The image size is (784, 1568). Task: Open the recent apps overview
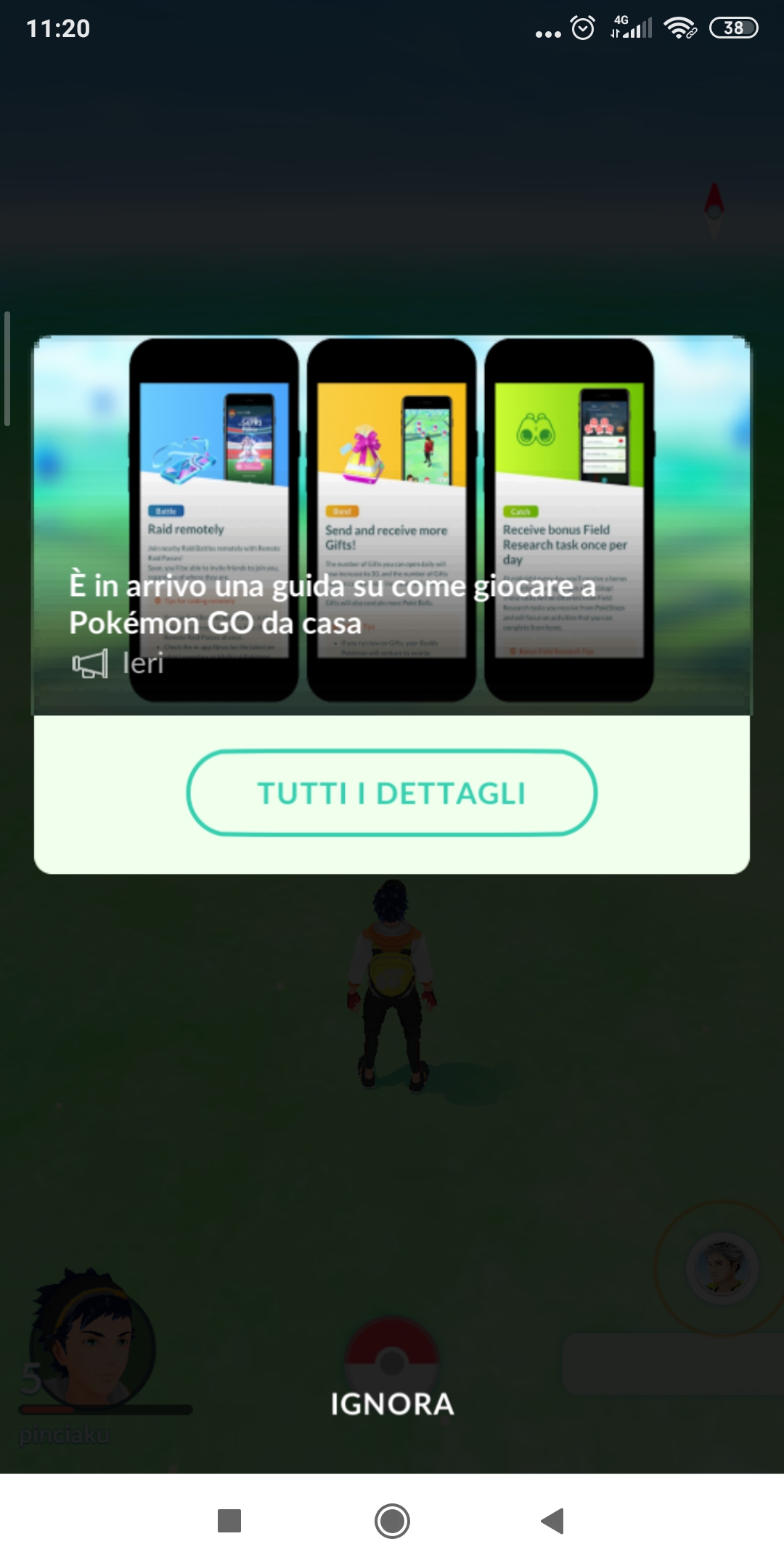click(229, 1520)
